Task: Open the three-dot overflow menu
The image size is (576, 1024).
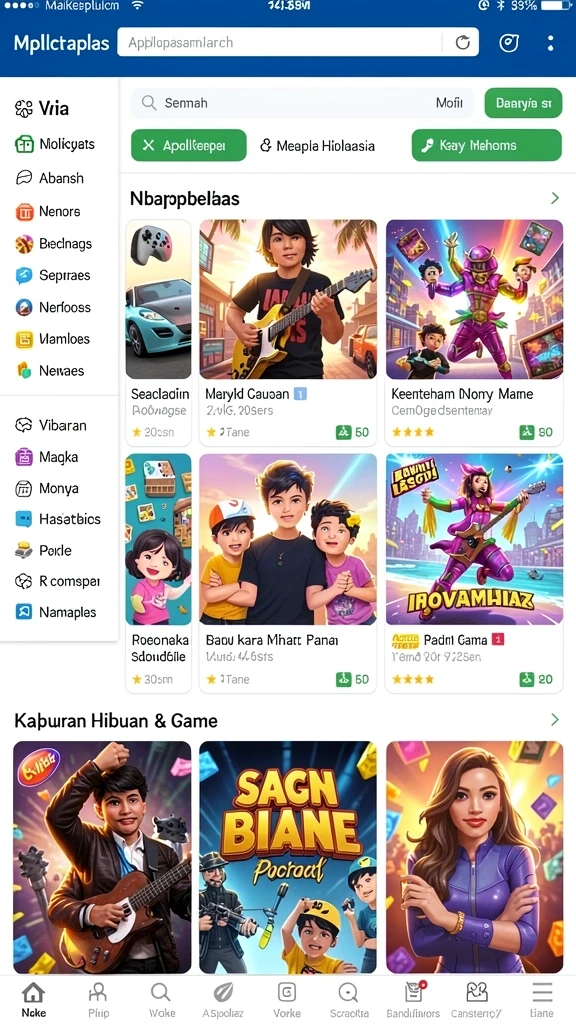Action: [x=551, y=43]
